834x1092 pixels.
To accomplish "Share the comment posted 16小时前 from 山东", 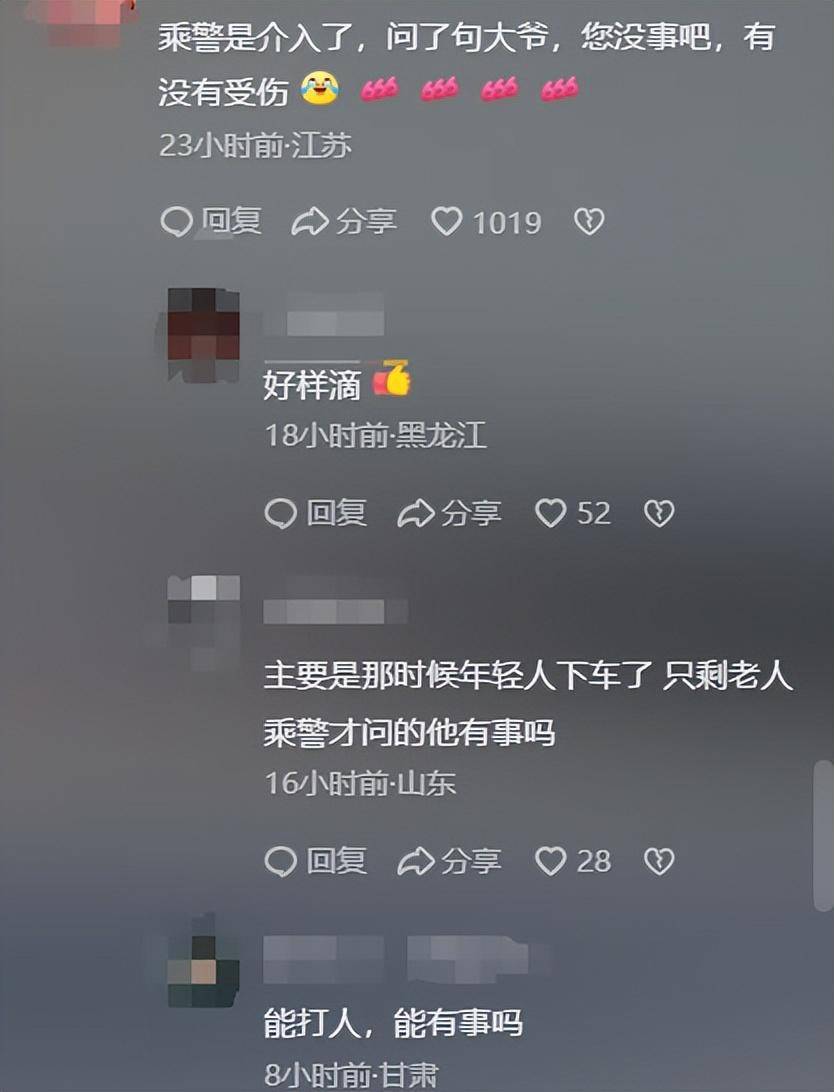I will click(449, 860).
